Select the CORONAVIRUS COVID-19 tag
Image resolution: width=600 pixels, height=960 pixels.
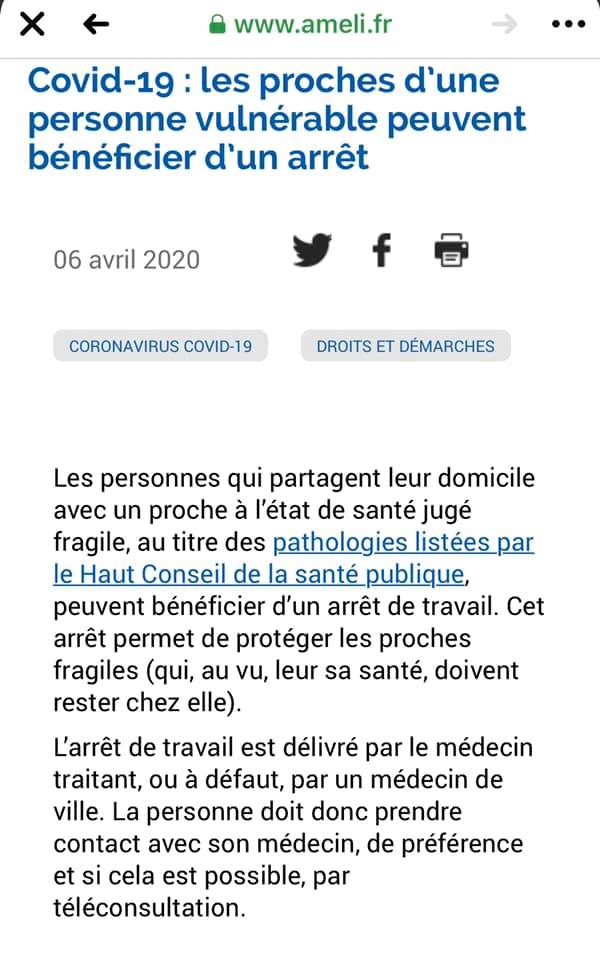[160, 346]
